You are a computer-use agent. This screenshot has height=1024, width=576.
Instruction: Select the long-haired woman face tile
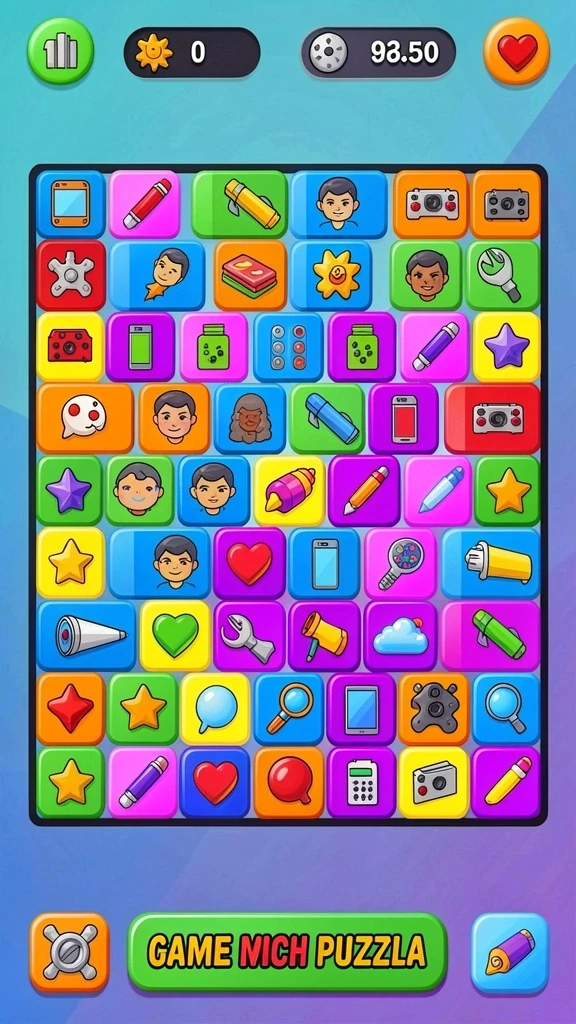tap(250, 418)
